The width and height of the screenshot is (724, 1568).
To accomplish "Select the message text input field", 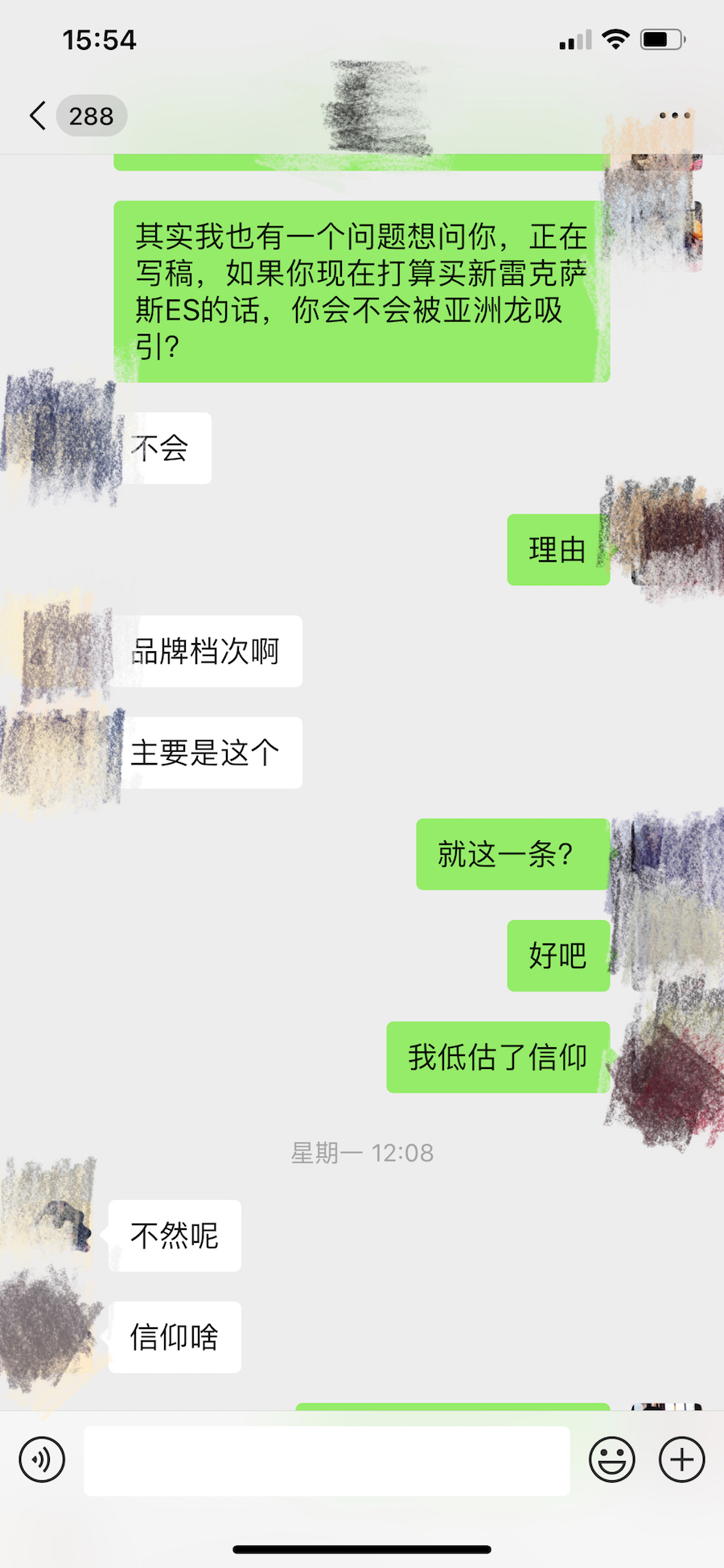I will [x=326, y=1459].
